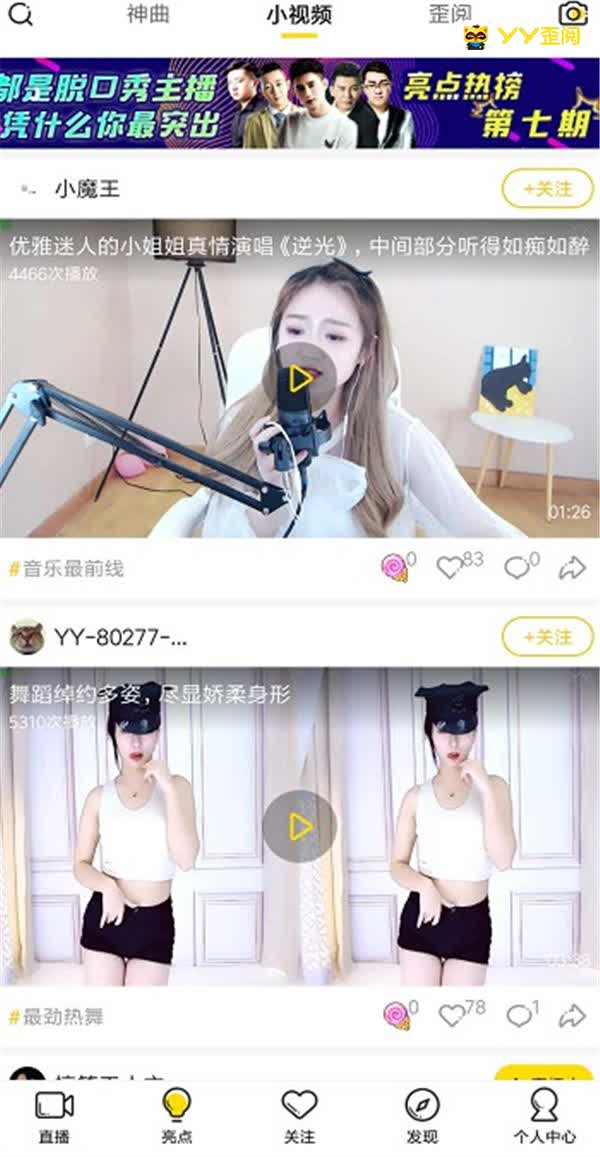Image resolution: width=600 pixels, height=1157 pixels.
Task: Switch to the 神曲 tab
Action: coord(148,15)
